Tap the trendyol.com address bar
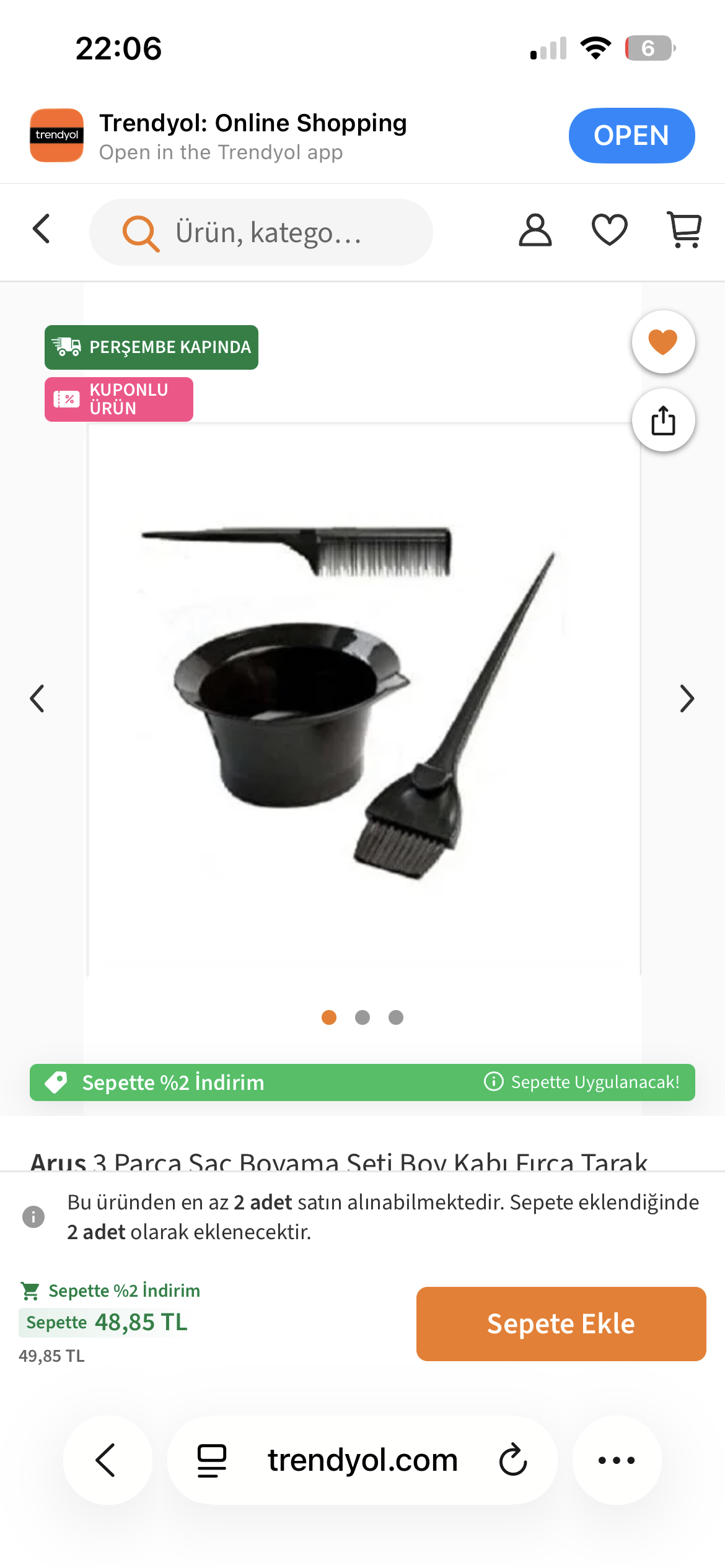 point(362,1460)
